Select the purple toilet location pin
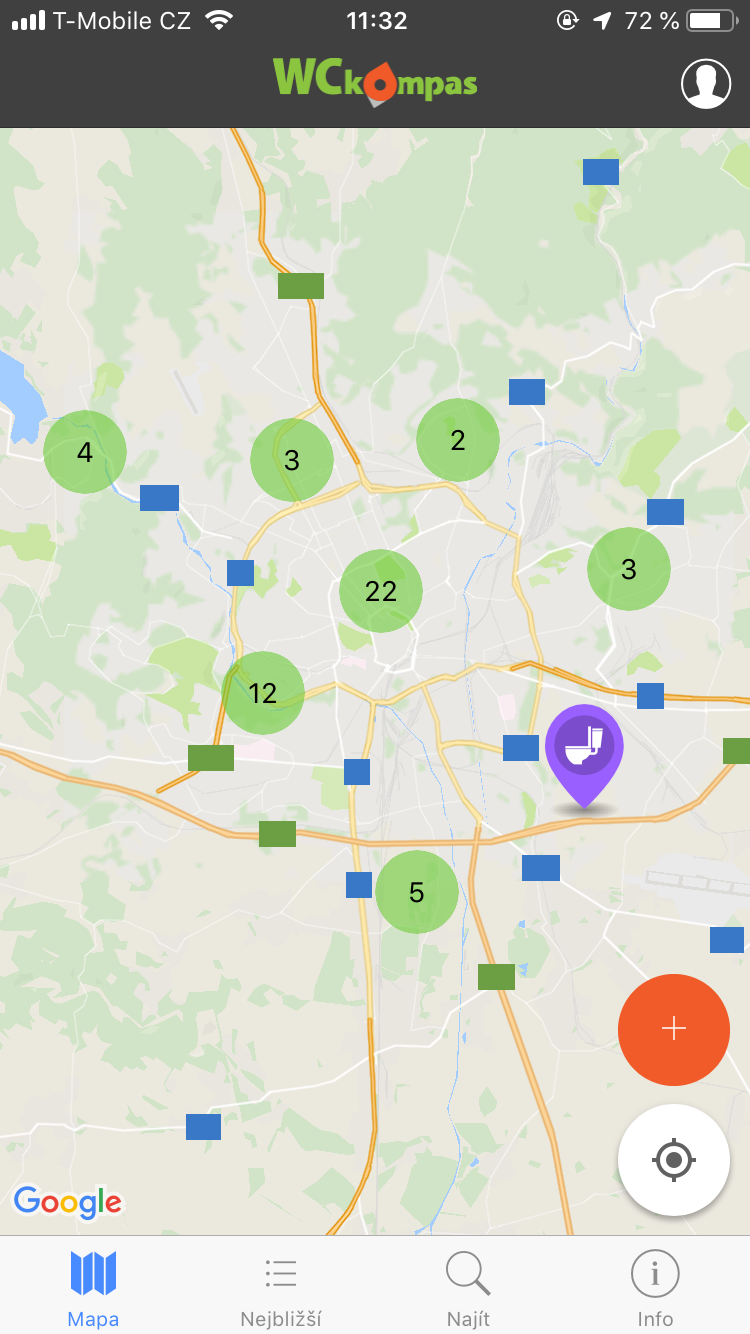Image resolution: width=750 pixels, height=1334 pixels. coord(585,750)
